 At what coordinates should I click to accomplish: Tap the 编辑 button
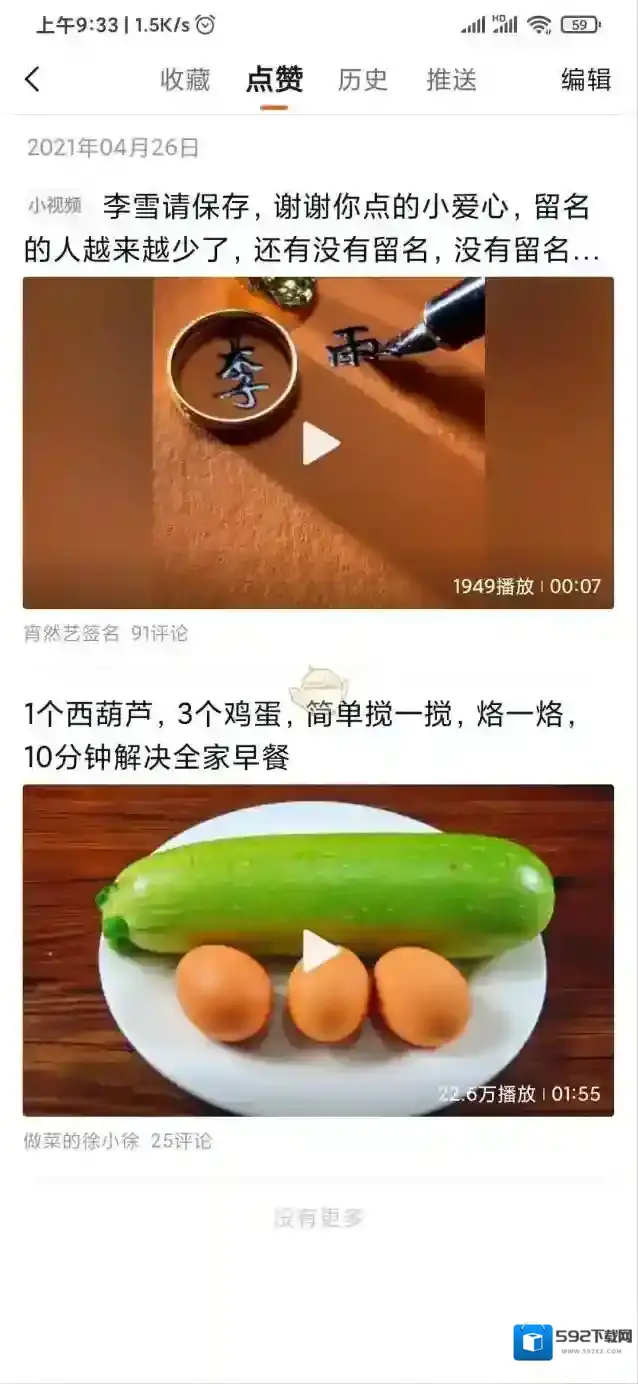pos(586,80)
